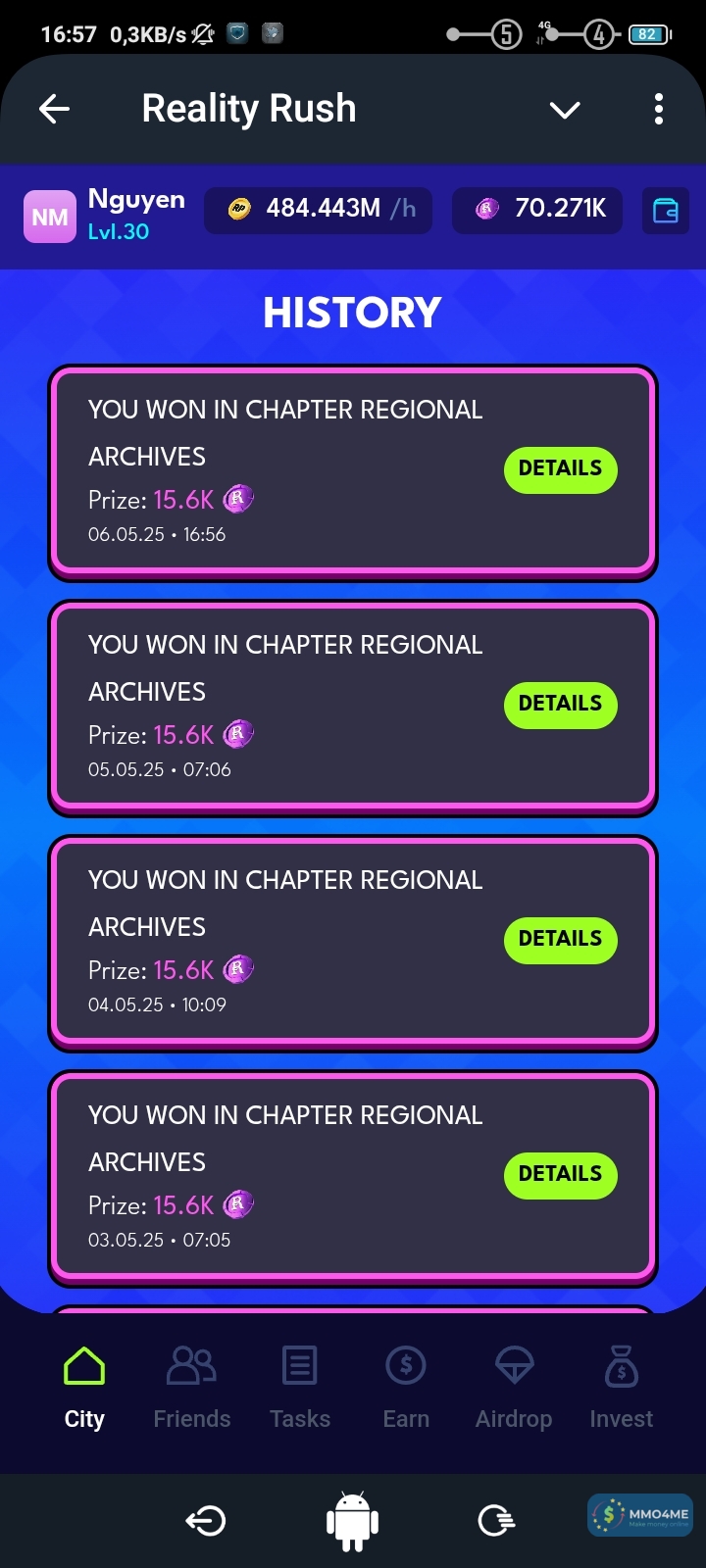Screen dimensions: 706x1568
Task: Switch to the Invest tab
Action: coord(622,1387)
